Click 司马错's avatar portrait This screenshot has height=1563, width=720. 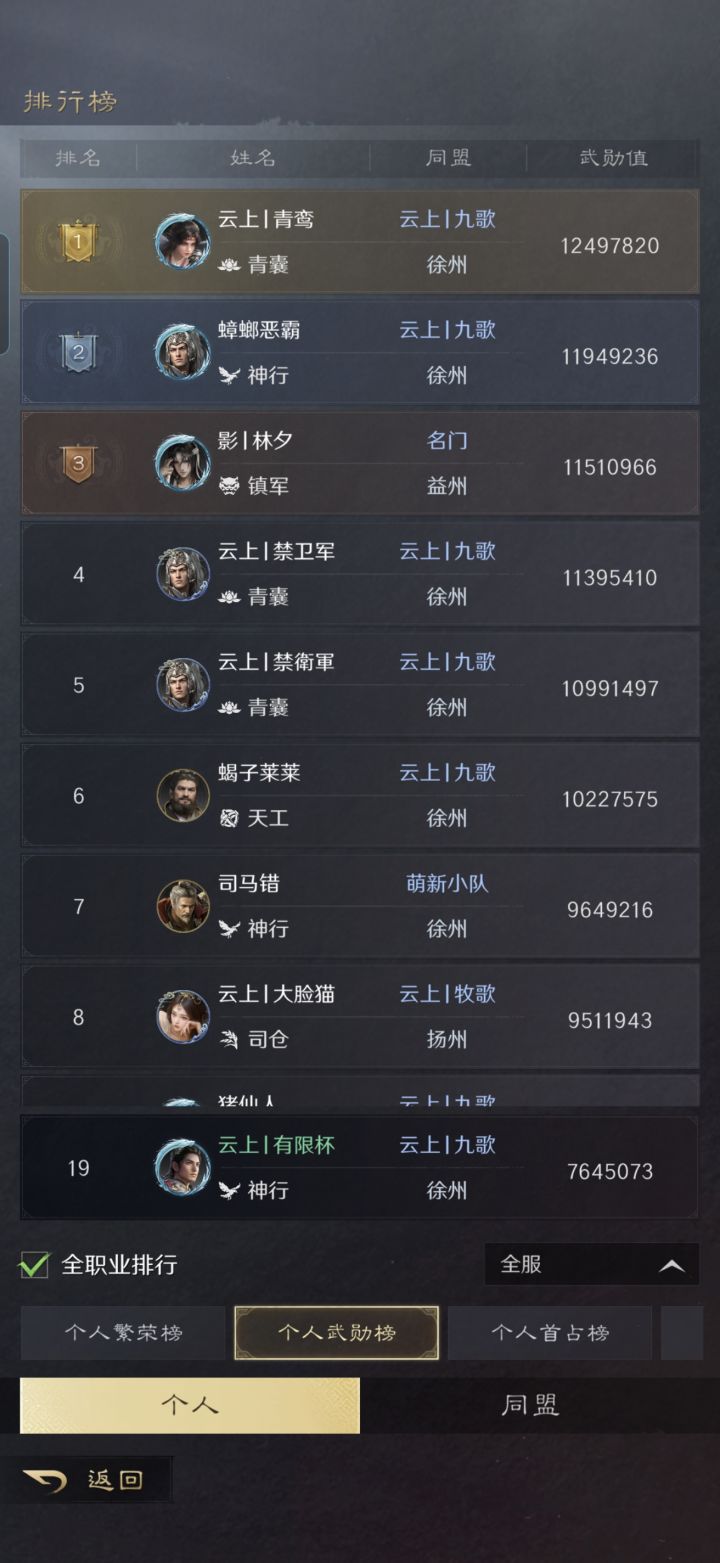click(183, 905)
